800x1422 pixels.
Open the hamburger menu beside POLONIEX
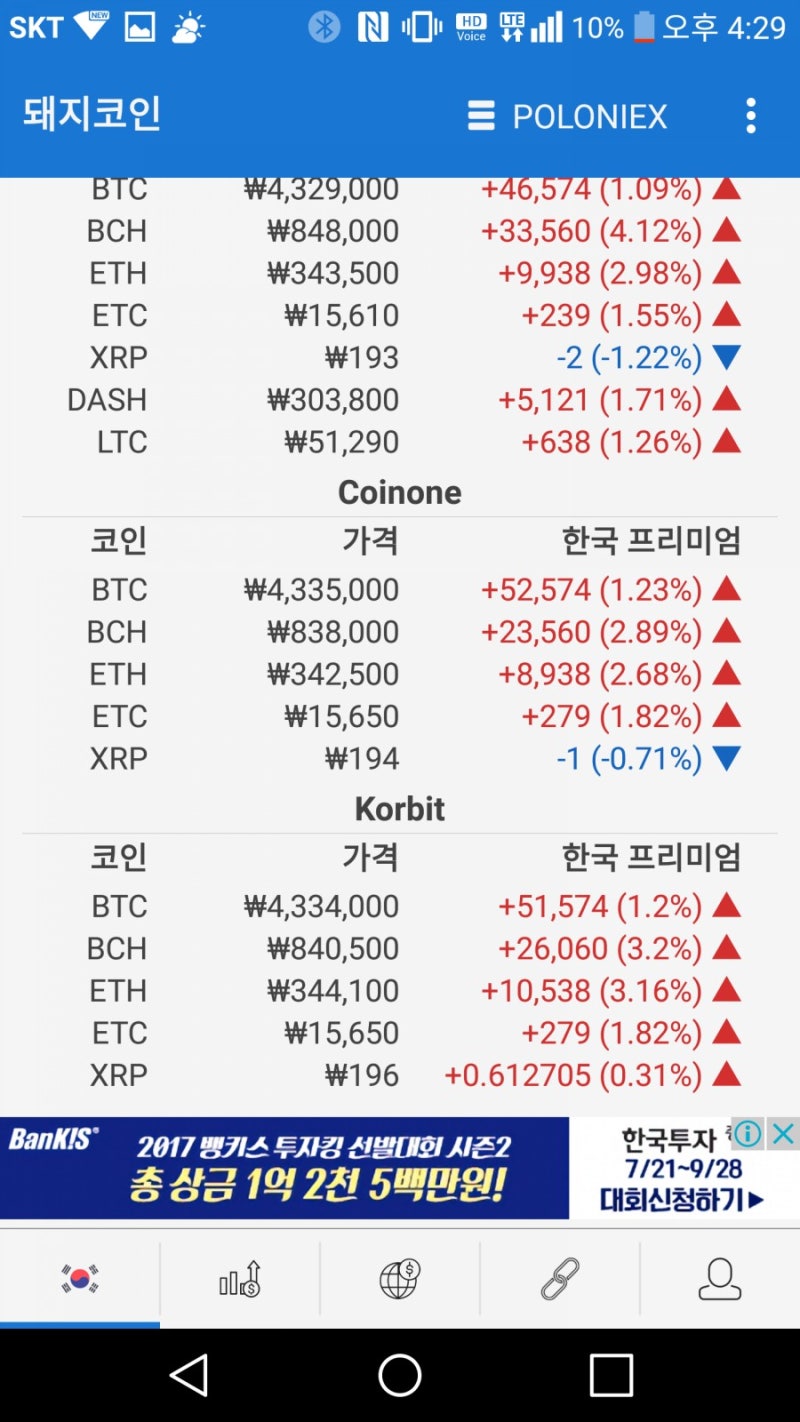(x=481, y=116)
